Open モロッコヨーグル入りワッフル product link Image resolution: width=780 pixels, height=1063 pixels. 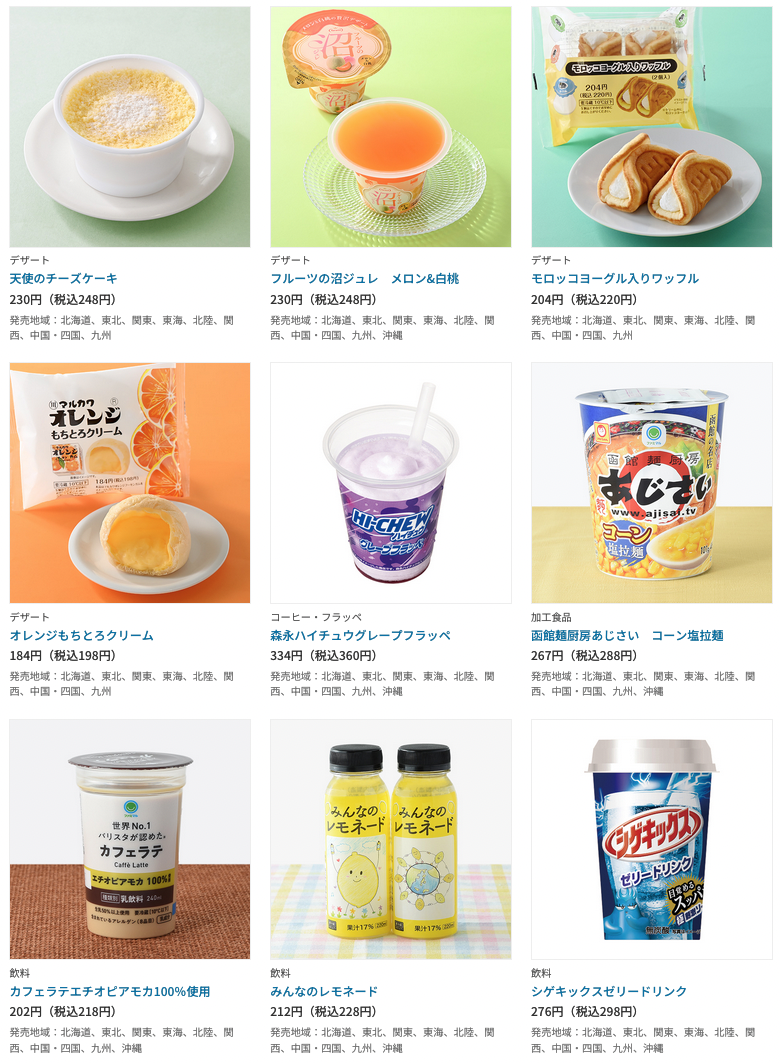tap(614, 279)
